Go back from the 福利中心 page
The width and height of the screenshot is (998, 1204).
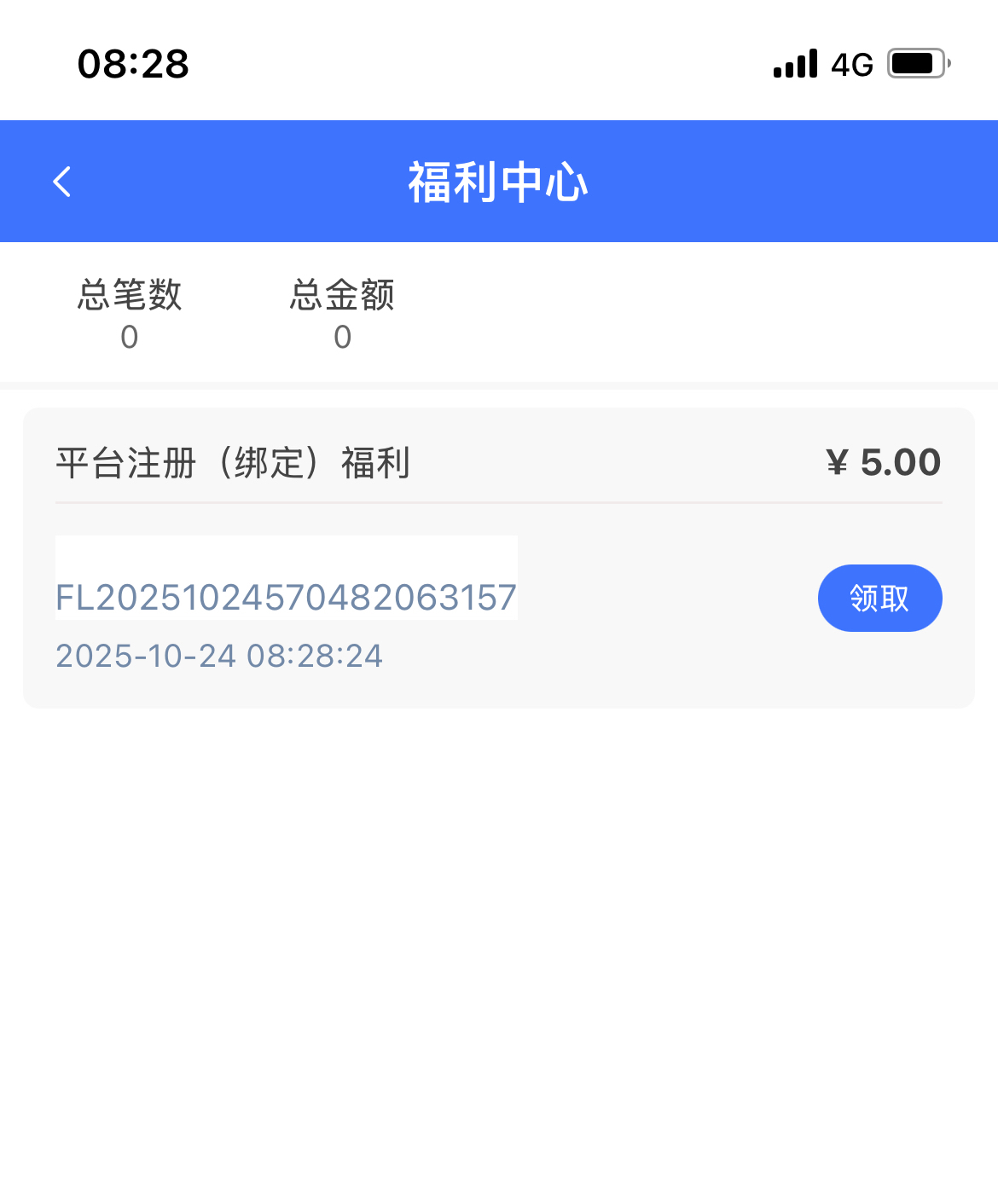coord(62,182)
